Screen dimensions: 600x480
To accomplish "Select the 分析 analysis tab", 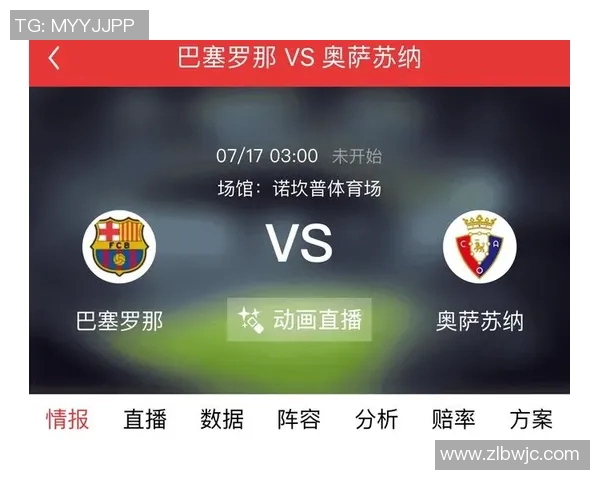I will click(x=376, y=419).
